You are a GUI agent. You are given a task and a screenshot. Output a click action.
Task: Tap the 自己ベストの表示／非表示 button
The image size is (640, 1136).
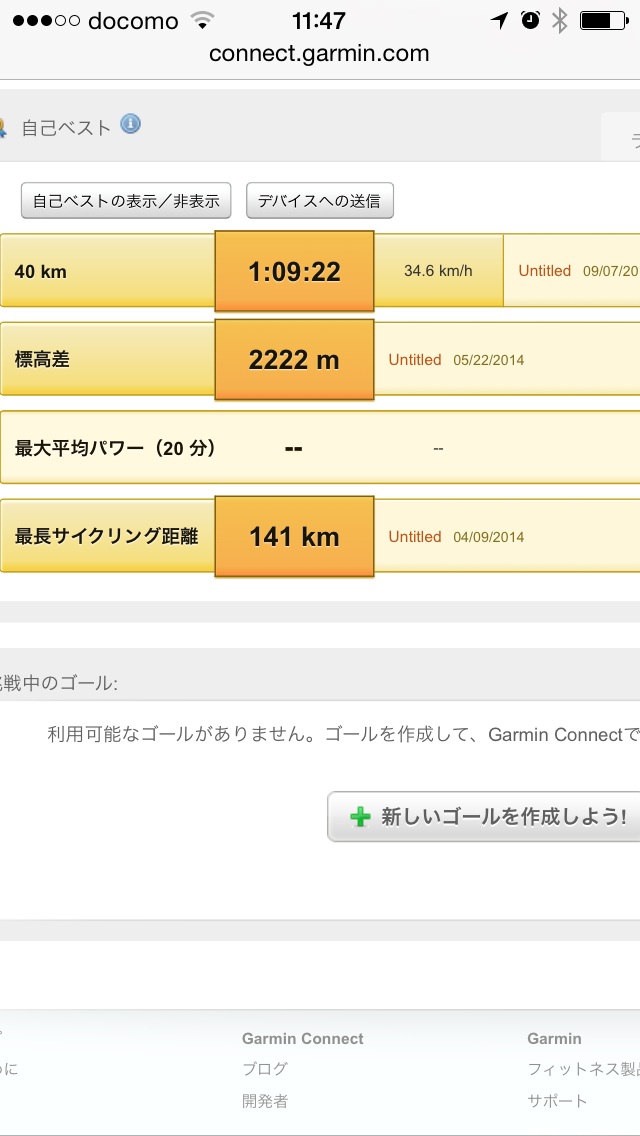(126, 201)
